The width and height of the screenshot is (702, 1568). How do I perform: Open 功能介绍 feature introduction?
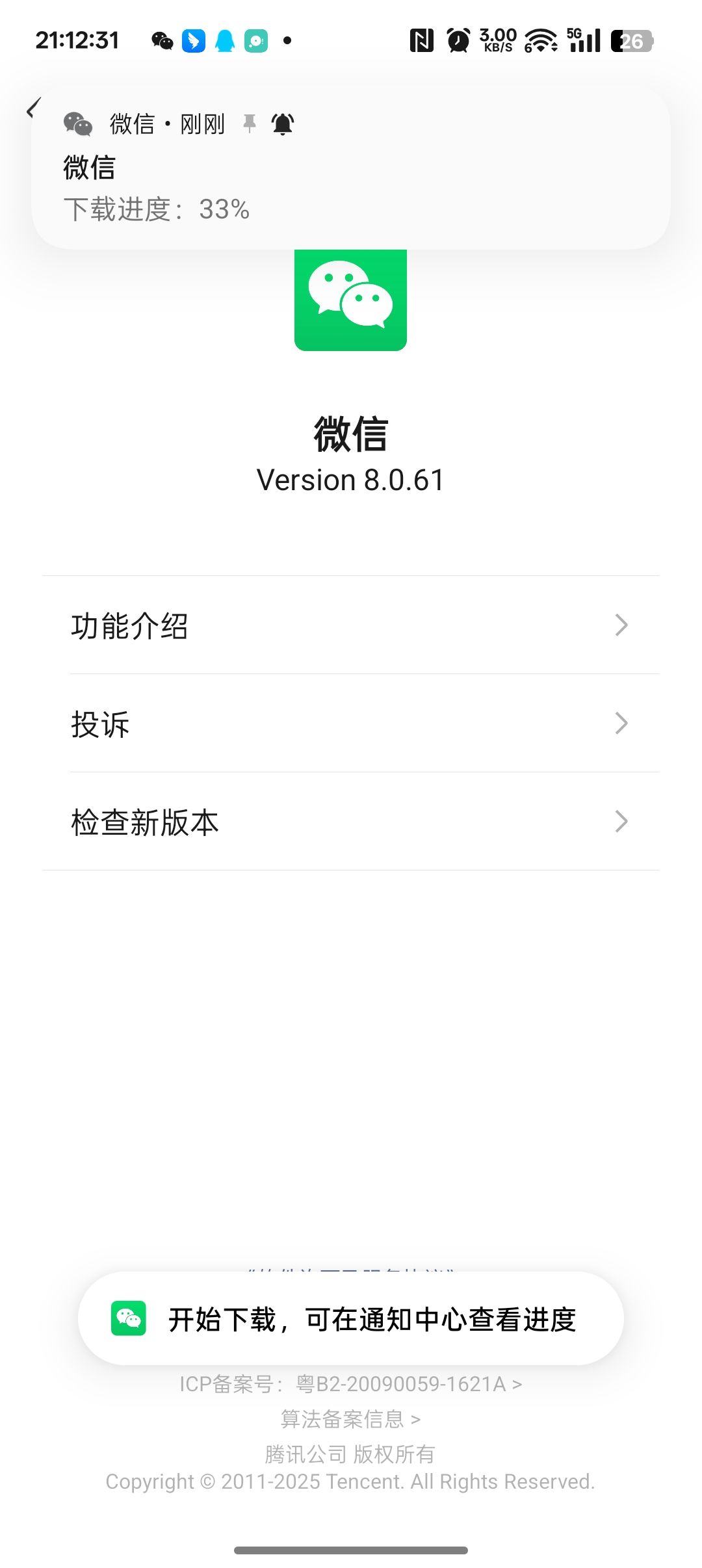pos(351,625)
